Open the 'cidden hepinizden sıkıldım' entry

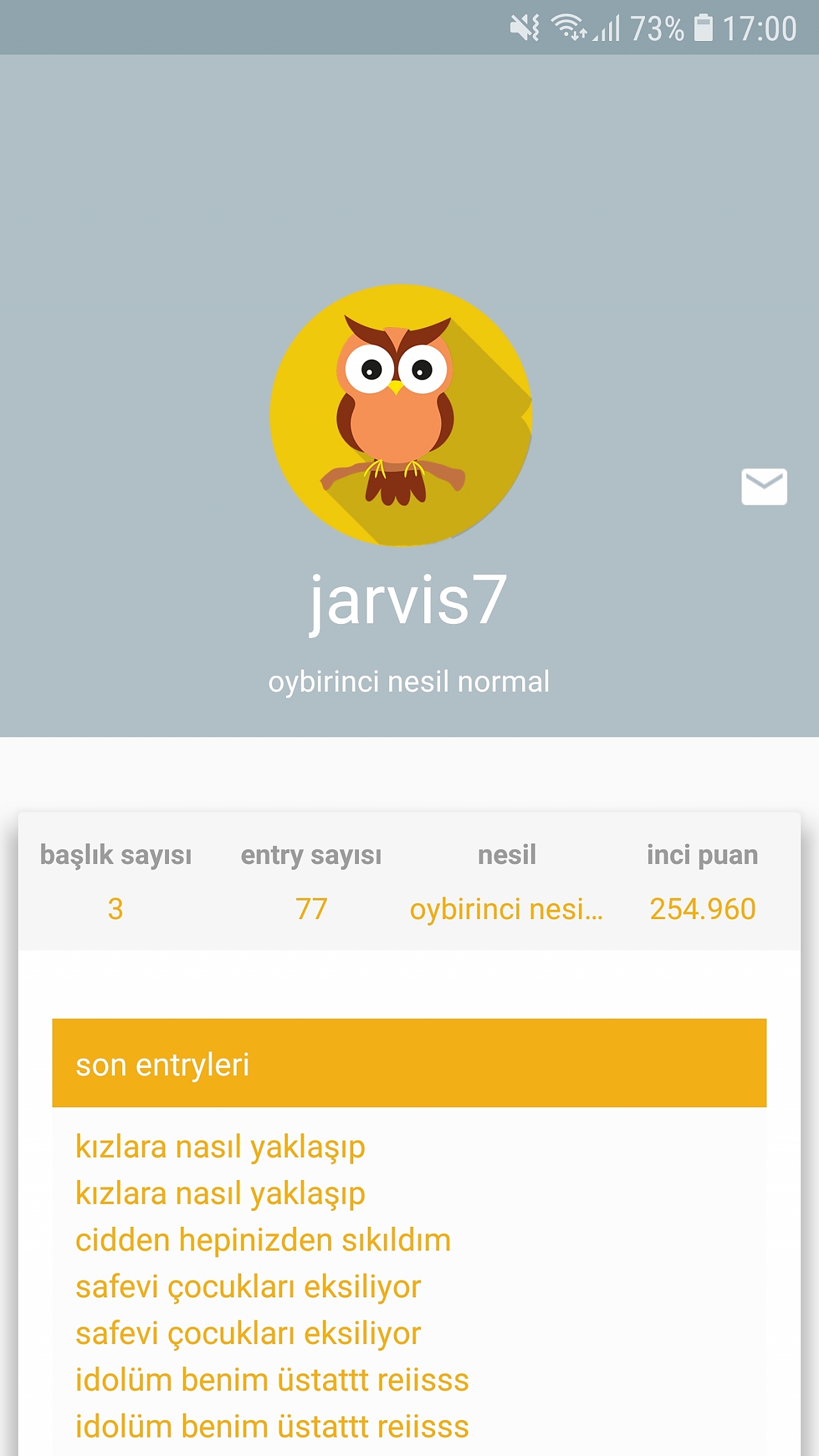[263, 1240]
